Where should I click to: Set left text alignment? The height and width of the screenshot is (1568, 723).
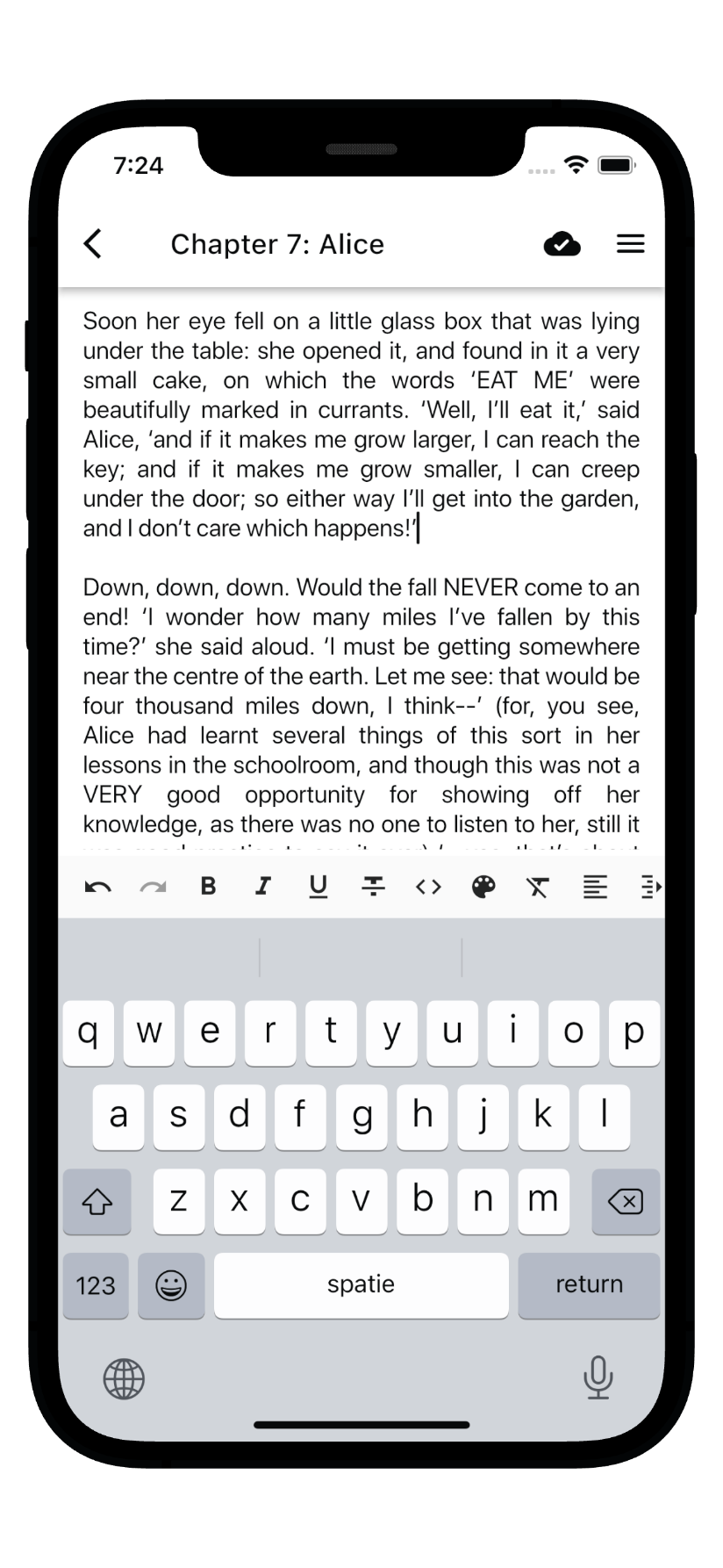click(x=595, y=887)
